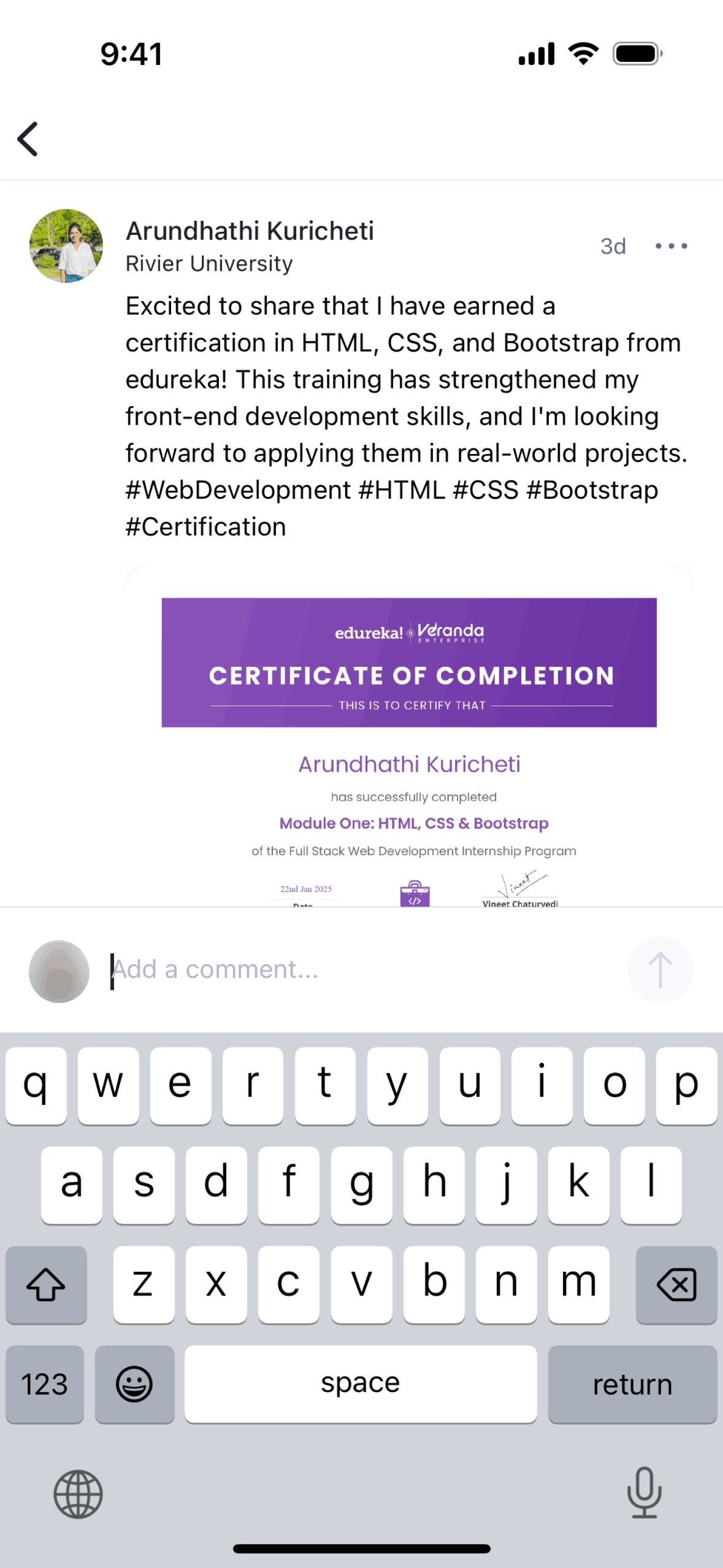723x1568 pixels.
Task: Open the certificate image in the post
Action: pos(409,736)
